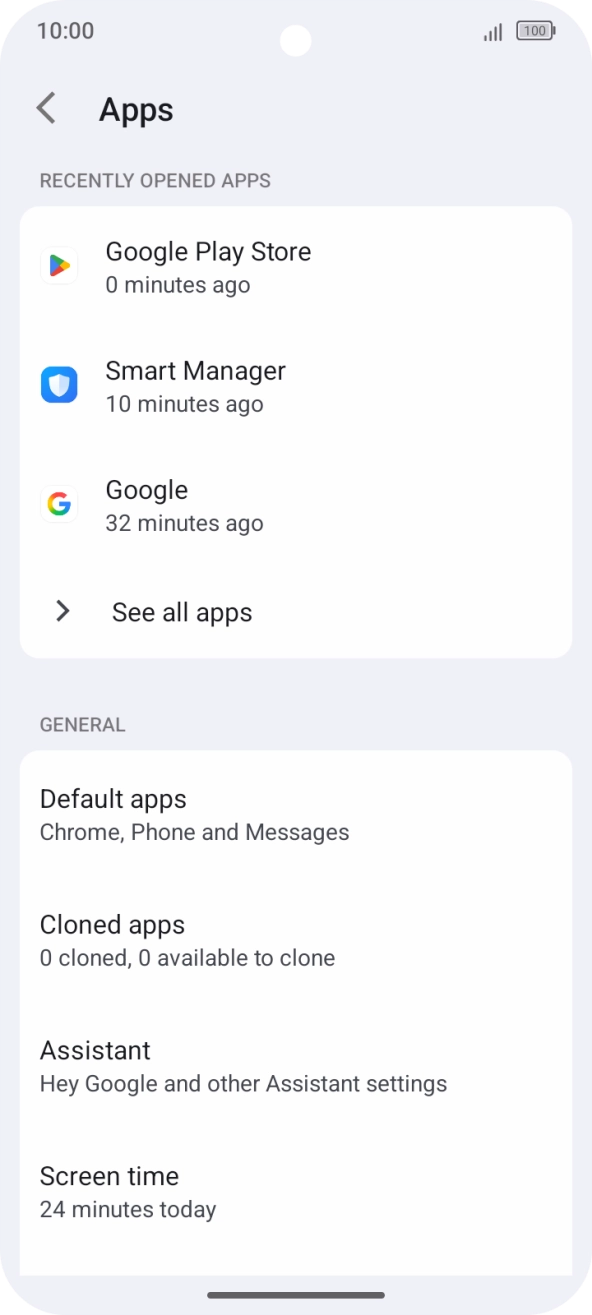592x1315 pixels.
Task: Open Assistant settings
Action: pyautogui.click(x=296, y=1065)
